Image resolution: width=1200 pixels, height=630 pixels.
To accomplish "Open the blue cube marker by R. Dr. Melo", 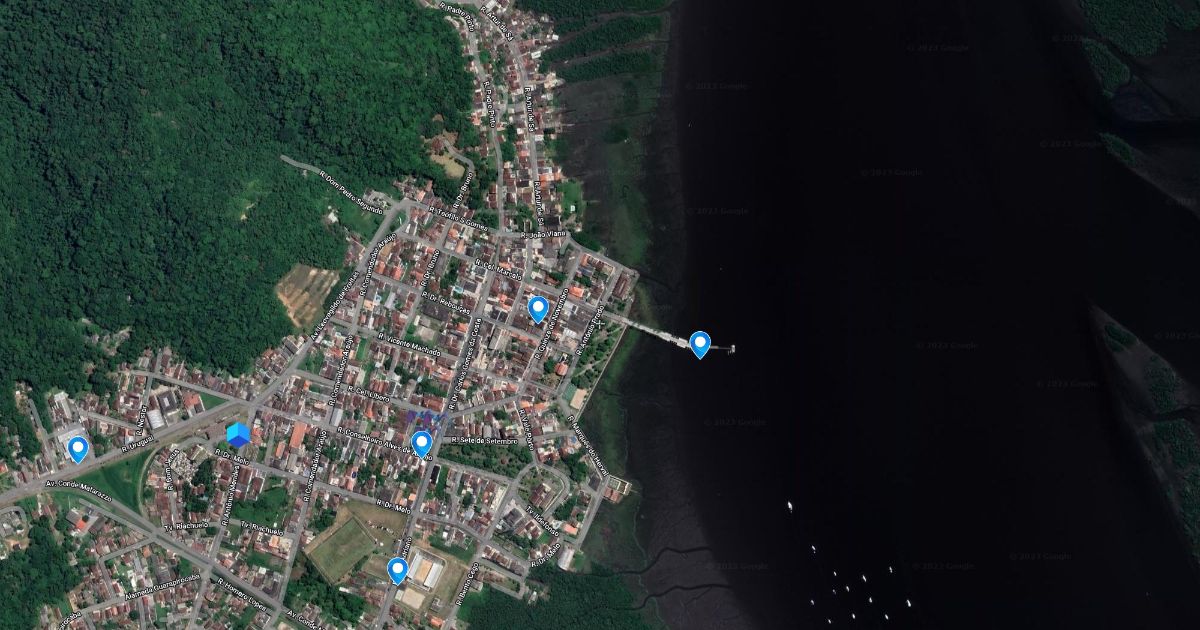I will (x=238, y=434).
